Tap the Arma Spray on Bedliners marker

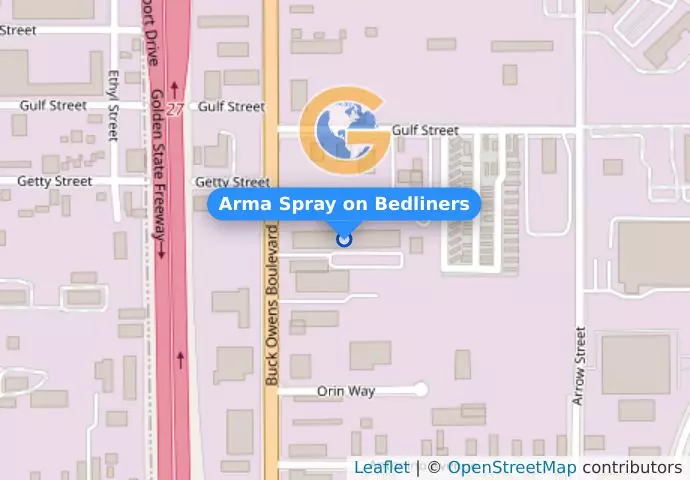tap(344, 238)
